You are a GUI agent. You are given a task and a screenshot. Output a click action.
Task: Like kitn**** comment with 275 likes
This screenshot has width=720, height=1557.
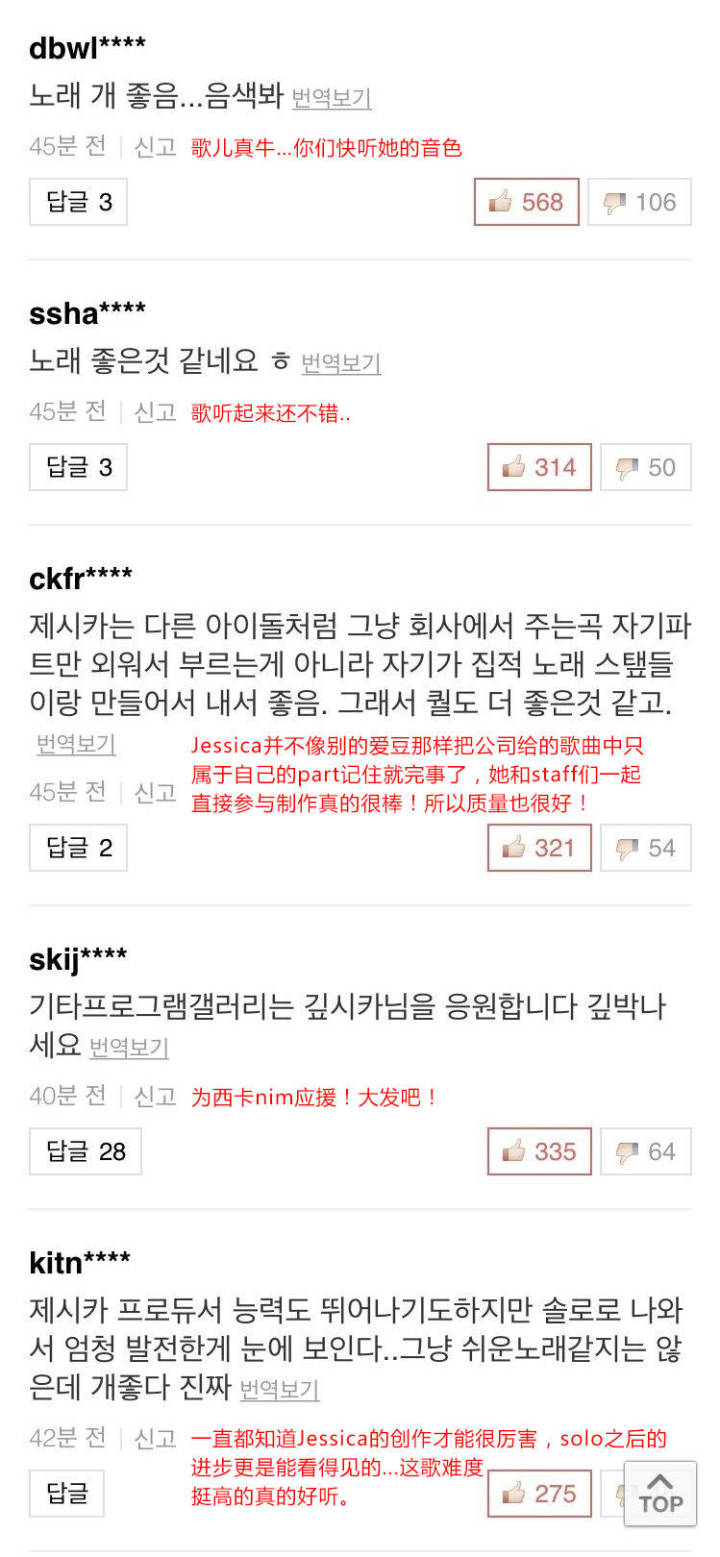pyautogui.click(x=539, y=1493)
